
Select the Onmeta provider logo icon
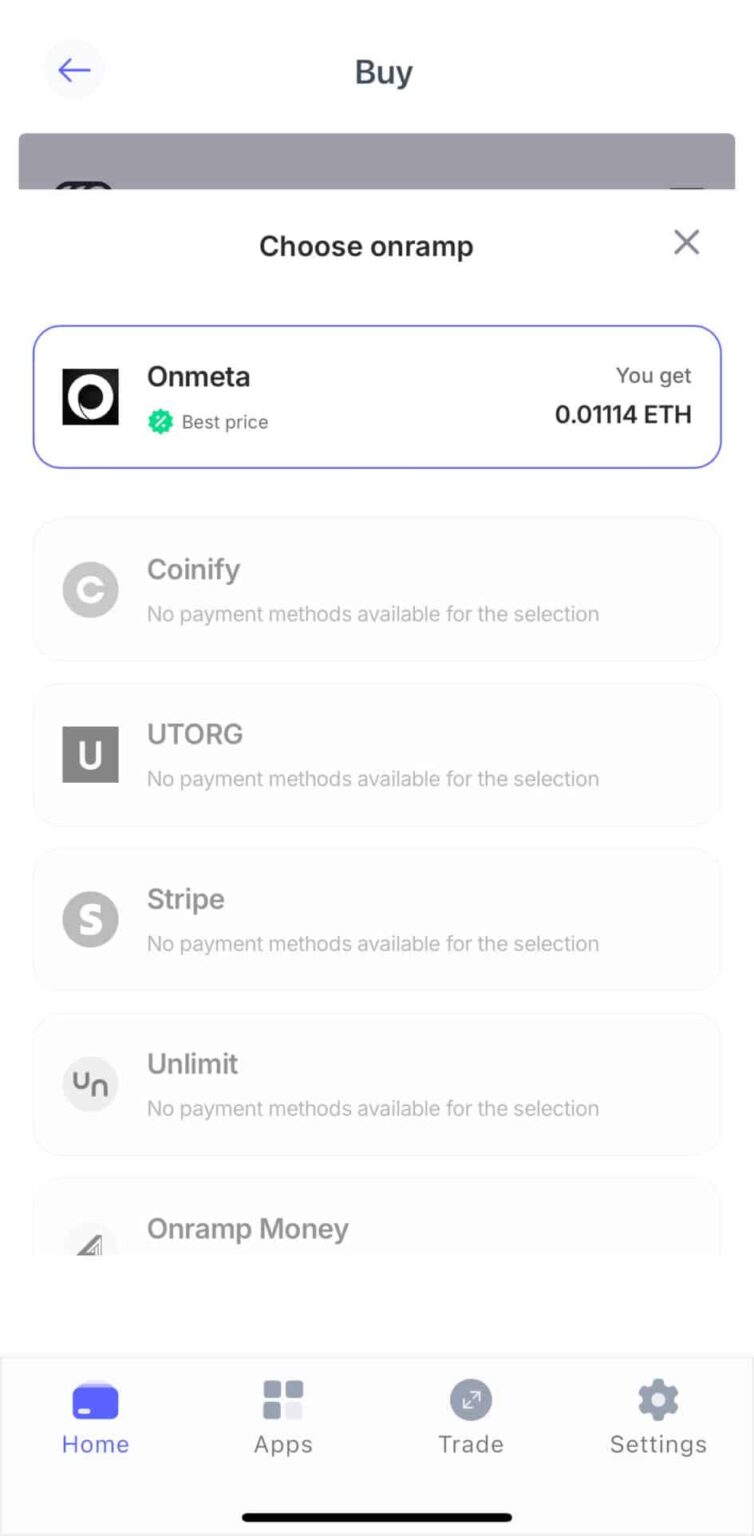click(90, 396)
